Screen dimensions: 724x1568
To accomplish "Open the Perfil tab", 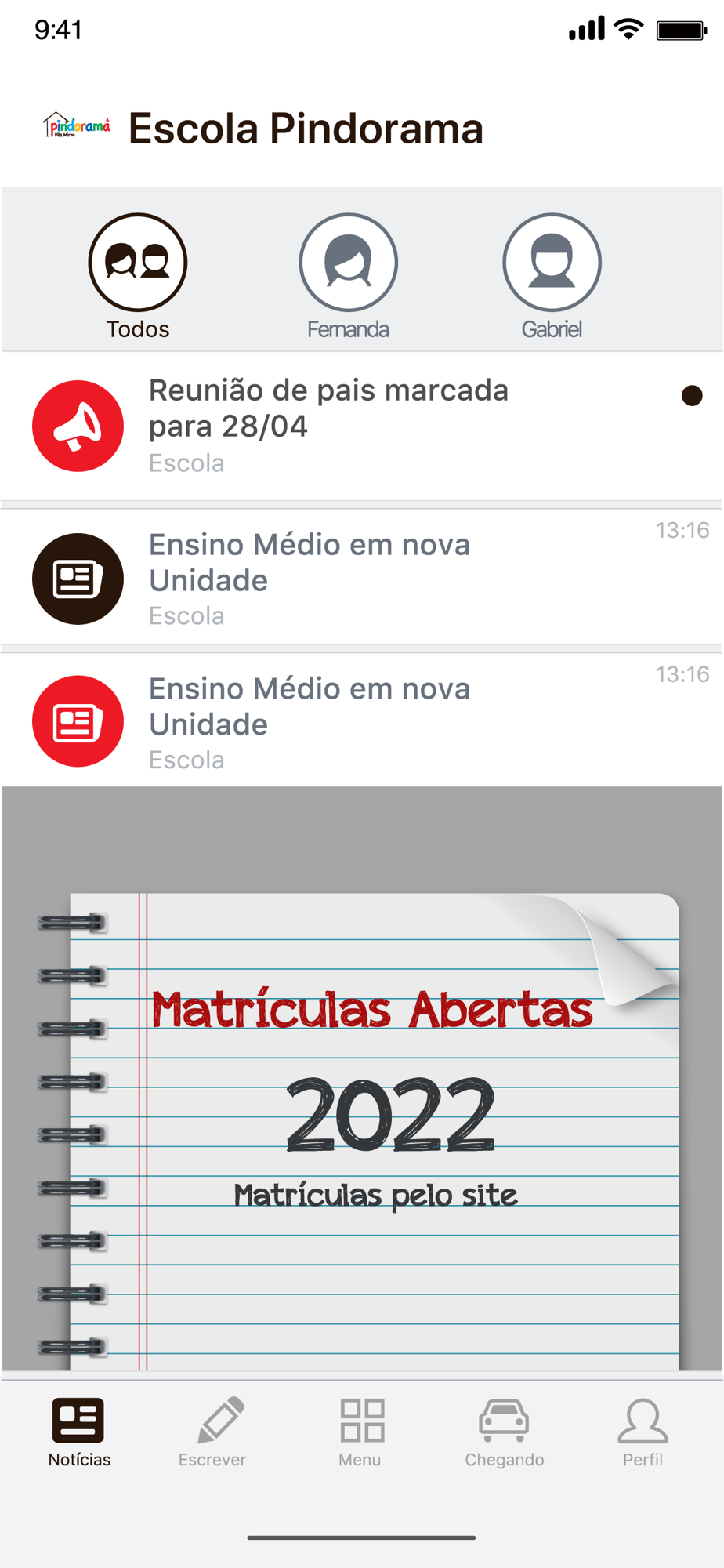I will tap(643, 1432).
